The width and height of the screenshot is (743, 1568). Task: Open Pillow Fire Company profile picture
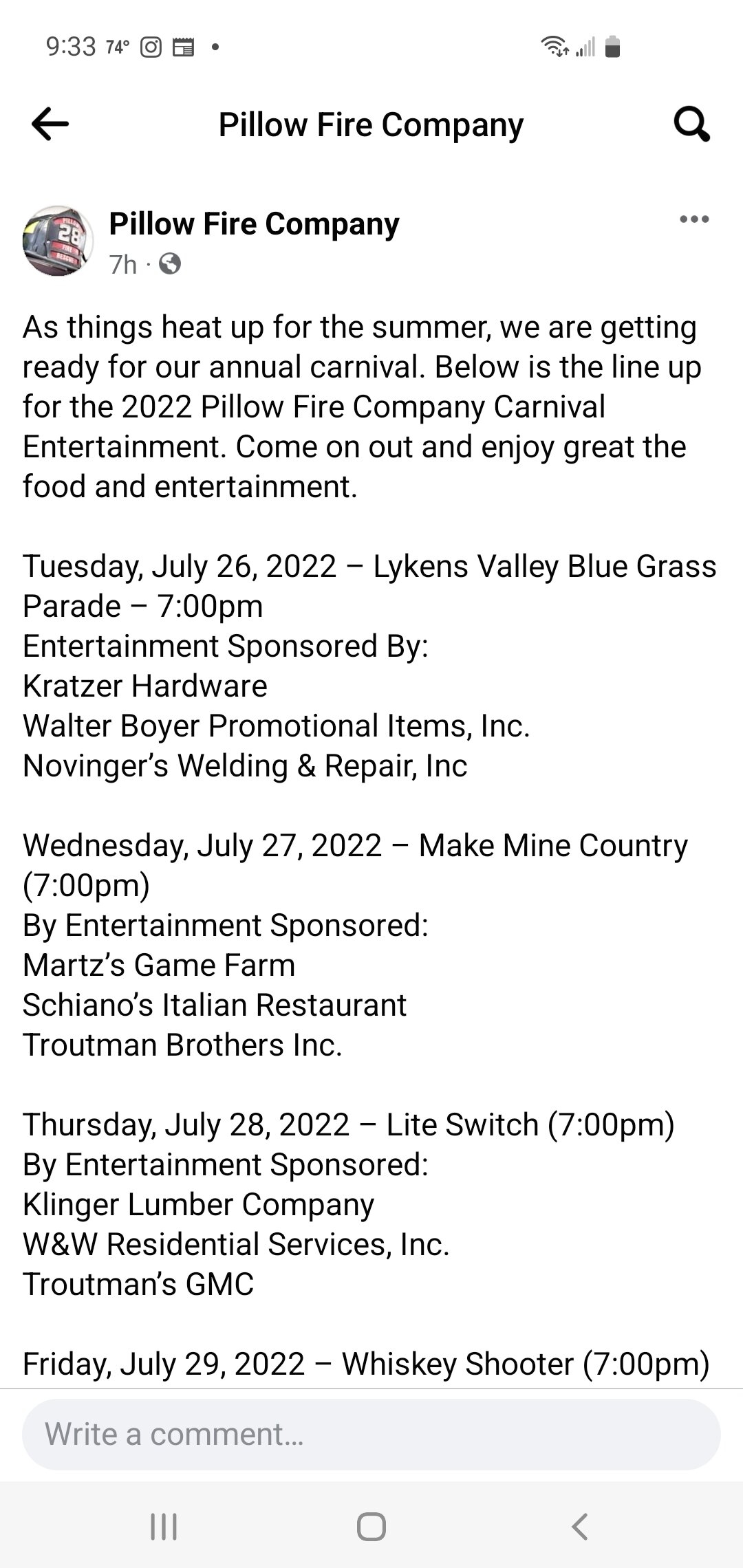pos(58,241)
